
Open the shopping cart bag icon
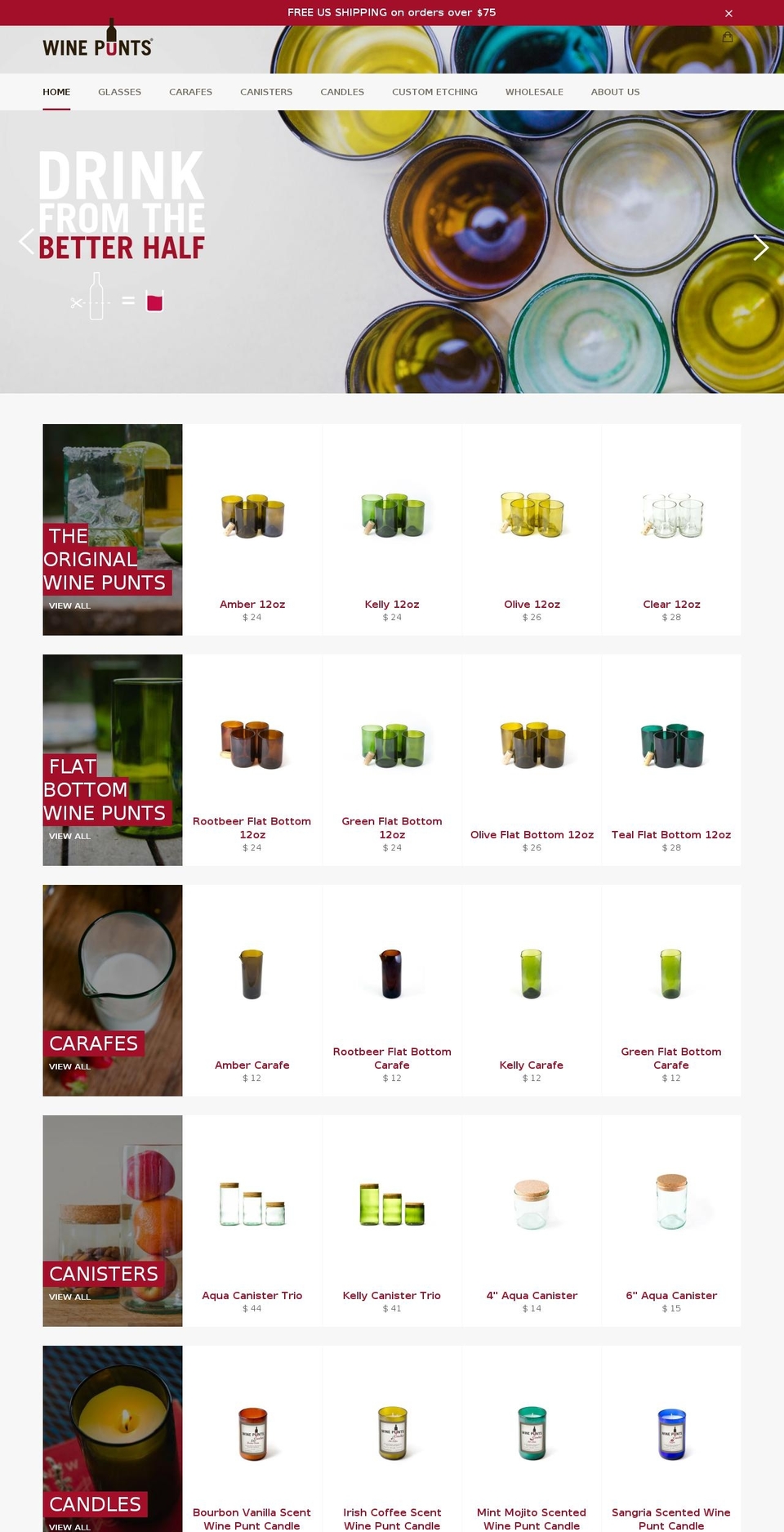point(727,37)
